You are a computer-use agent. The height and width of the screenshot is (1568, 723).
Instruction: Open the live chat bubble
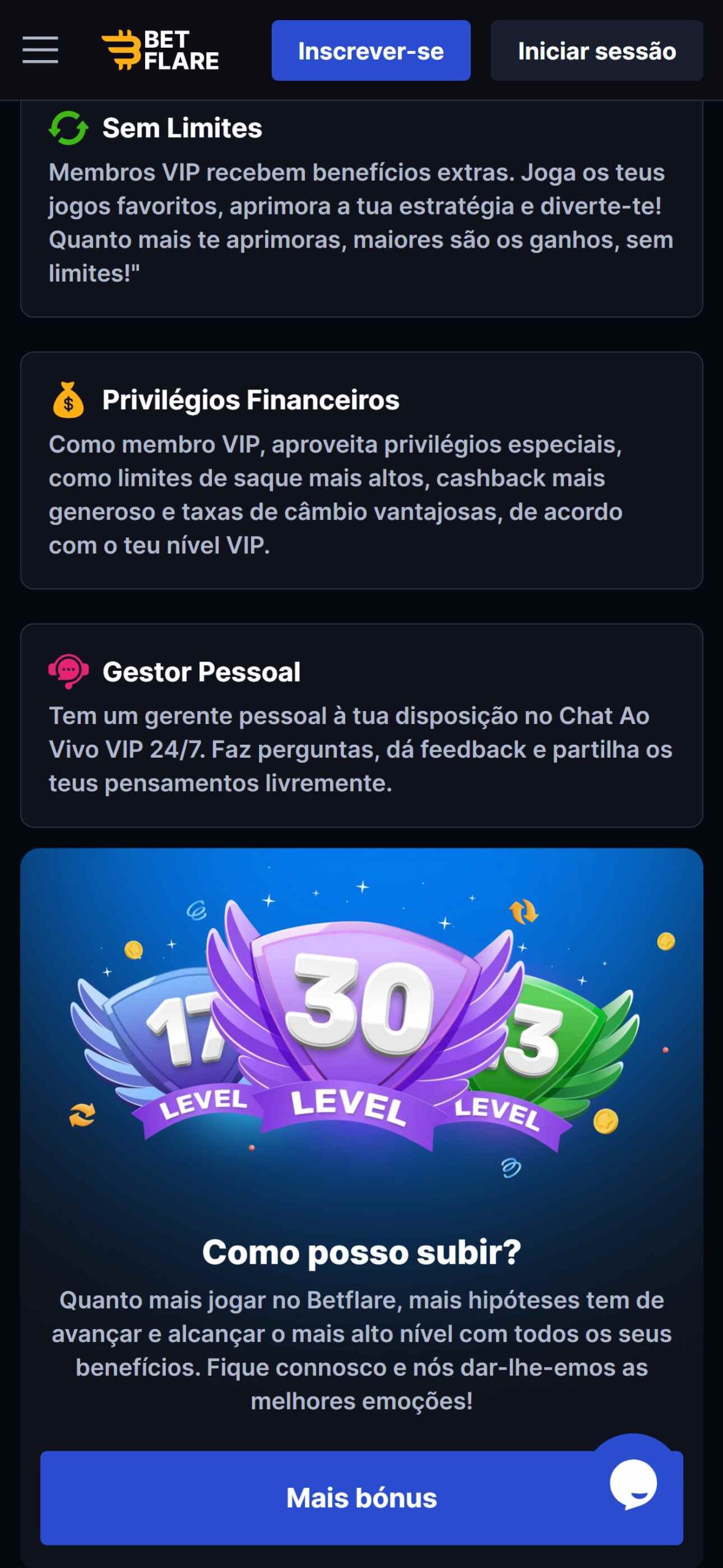(x=633, y=1483)
